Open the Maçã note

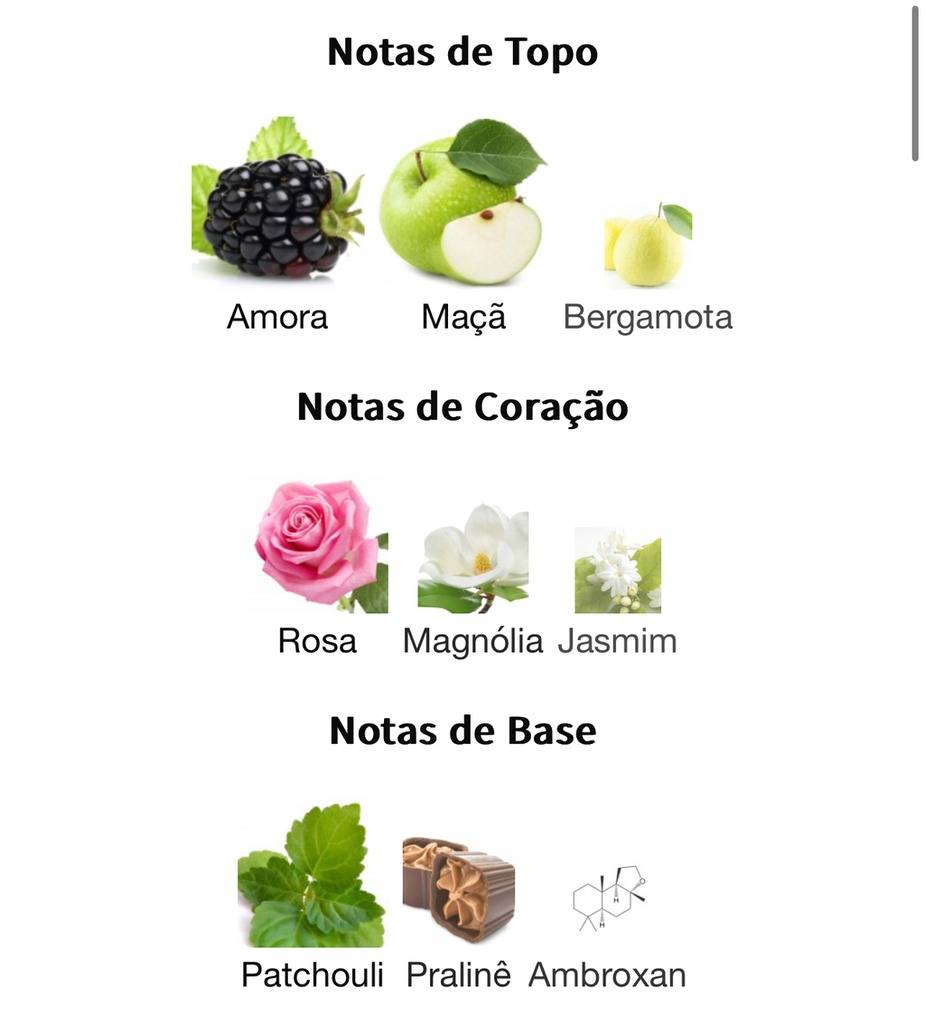(x=462, y=210)
